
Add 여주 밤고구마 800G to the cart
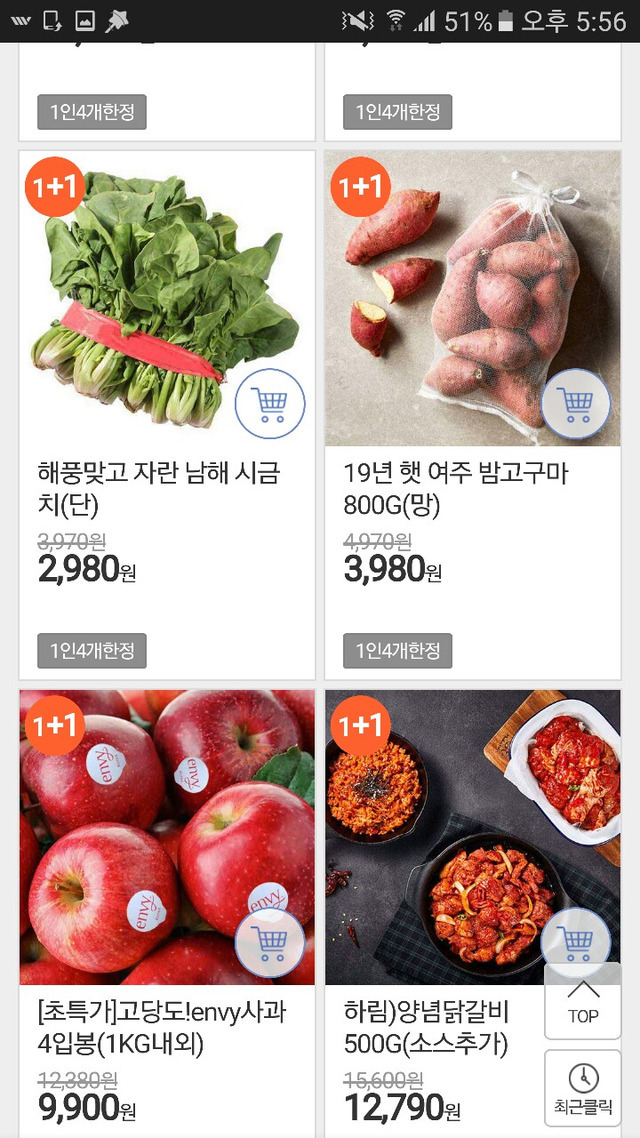click(575, 404)
